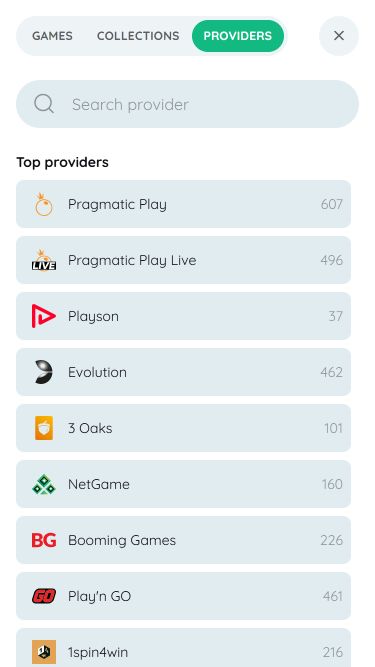View Booming Games provider

pyautogui.click(x=183, y=540)
